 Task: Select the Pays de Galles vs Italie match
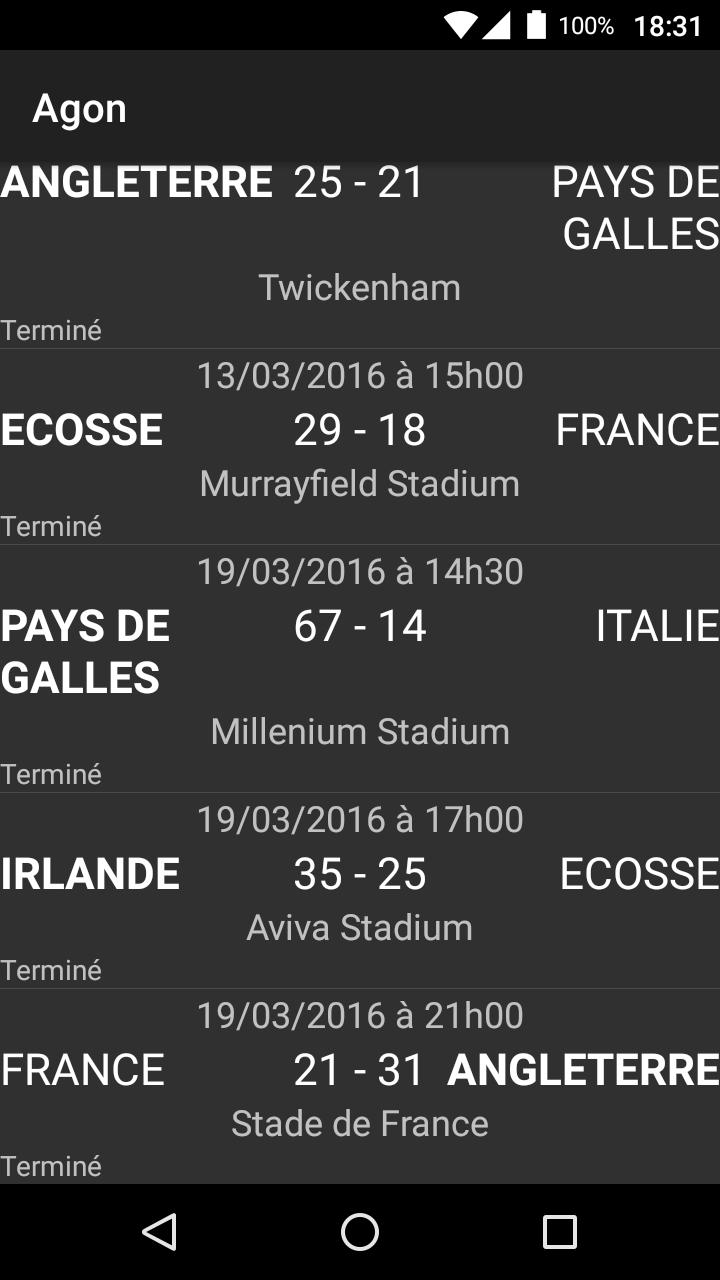(x=360, y=668)
